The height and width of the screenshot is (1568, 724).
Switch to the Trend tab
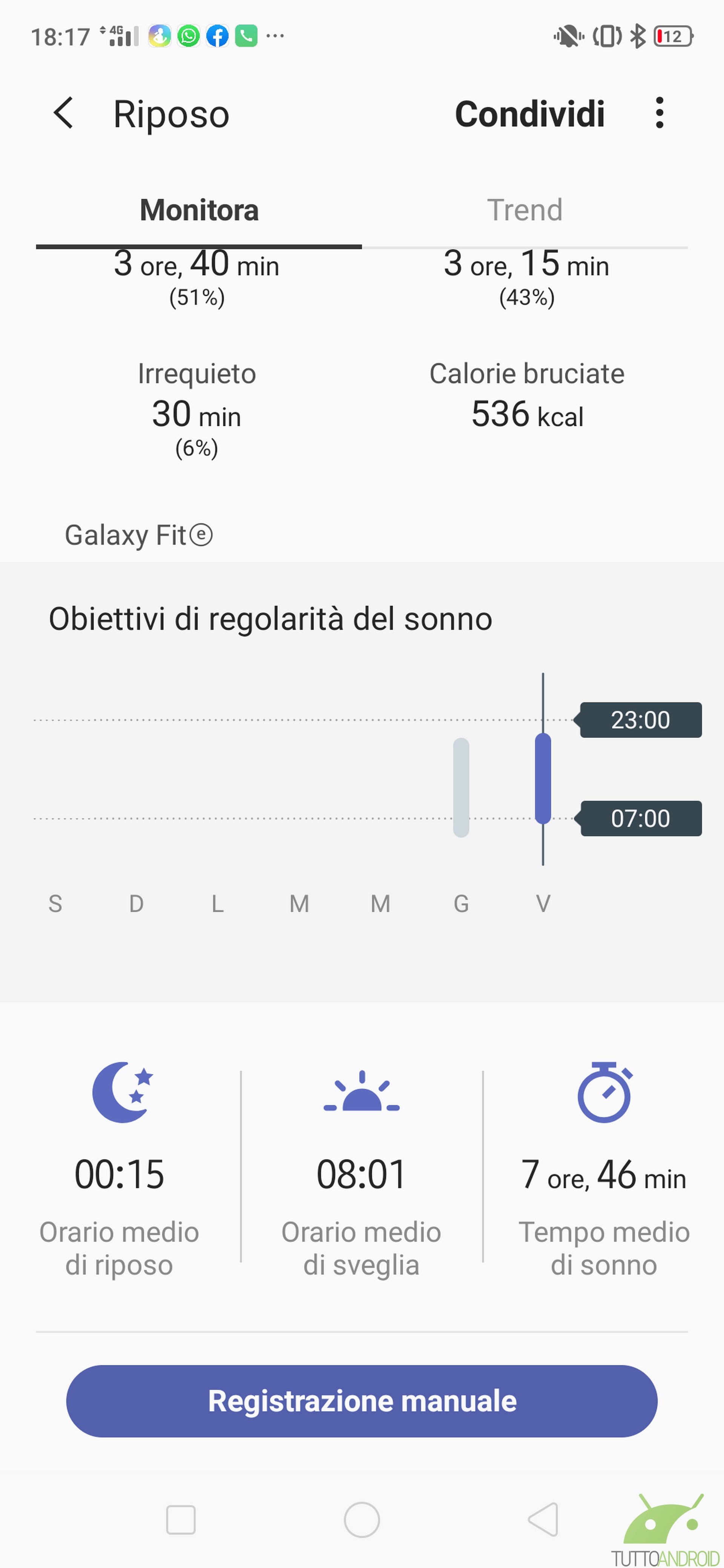tap(524, 211)
